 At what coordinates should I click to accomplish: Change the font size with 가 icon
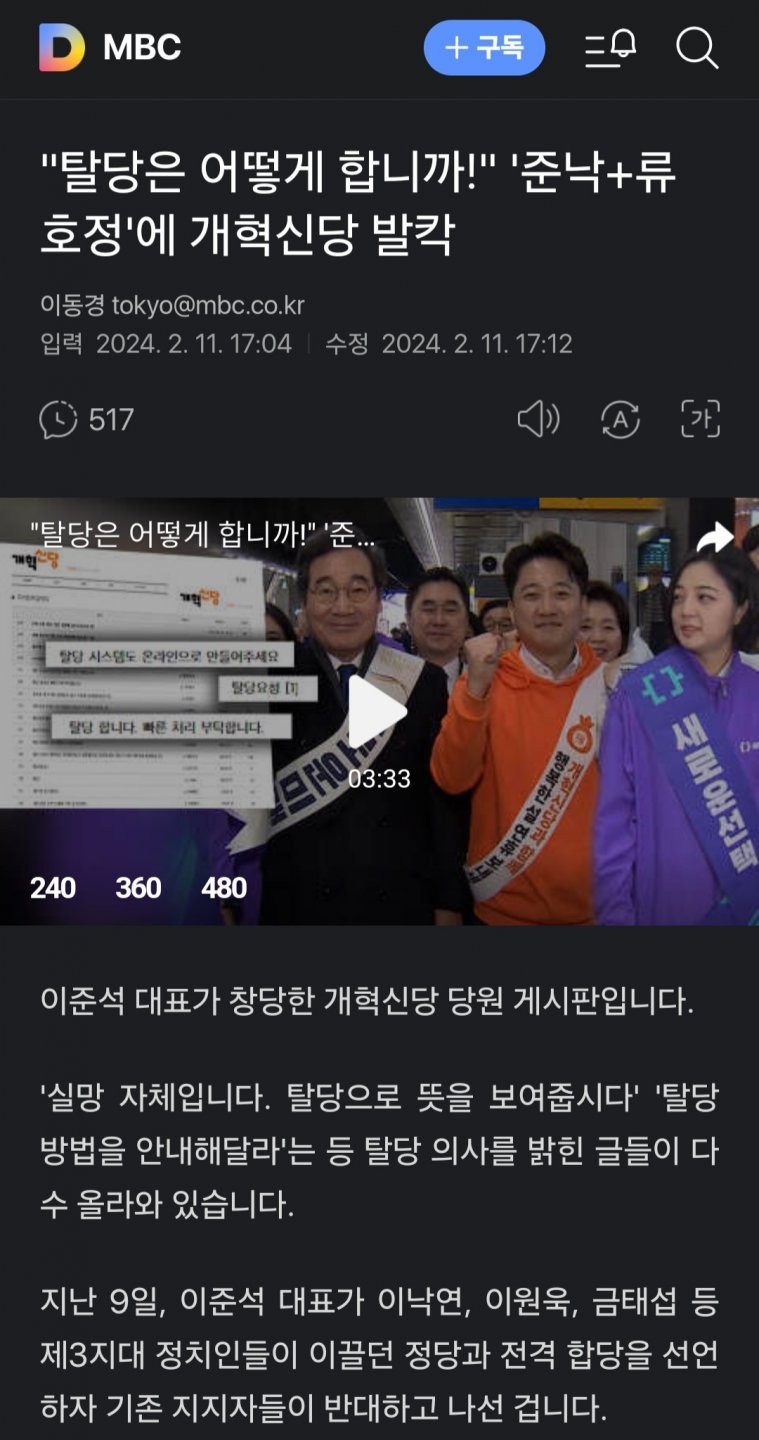pyautogui.click(x=700, y=419)
